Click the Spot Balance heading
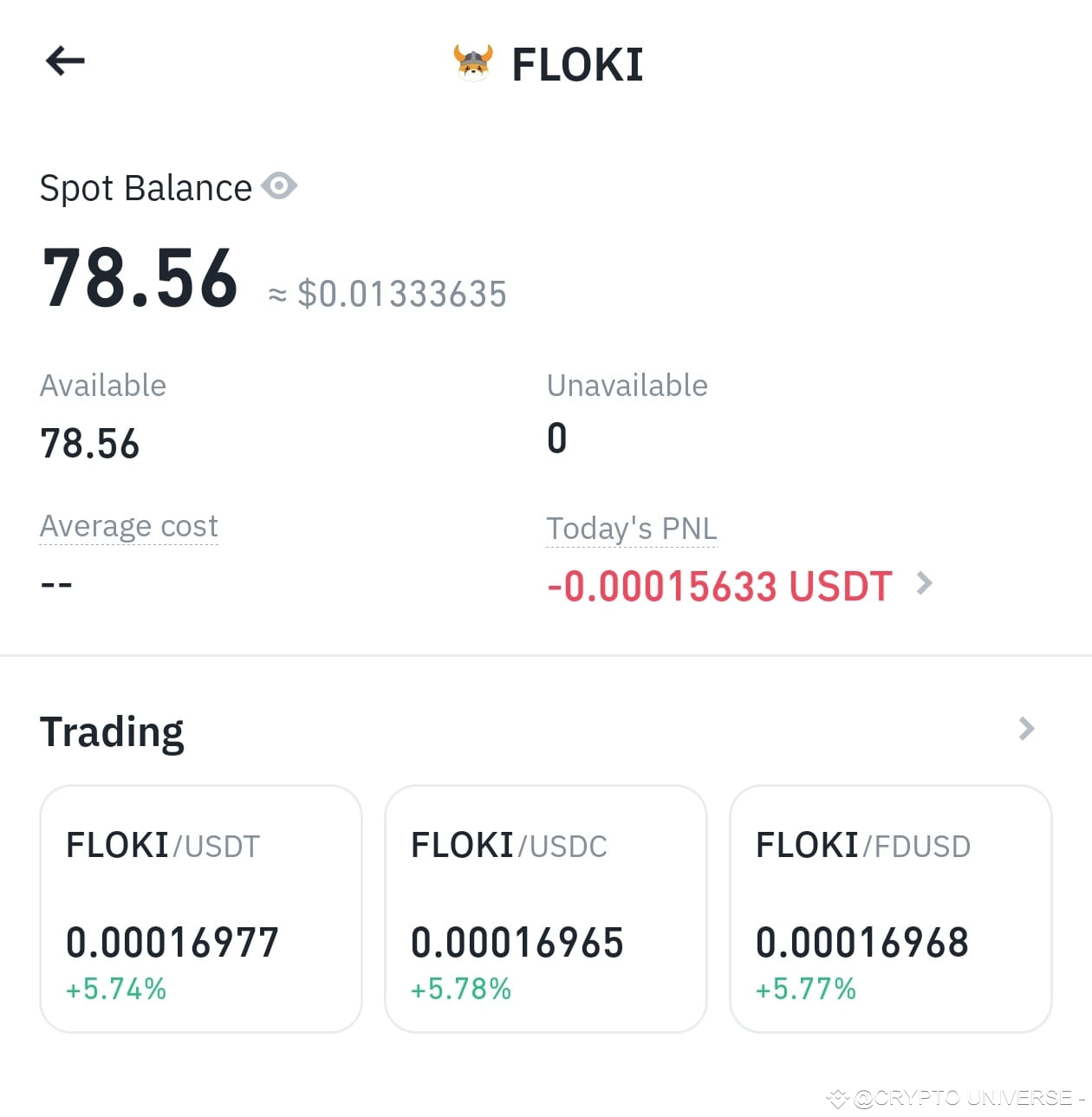1092x1117 pixels. pyautogui.click(x=145, y=186)
